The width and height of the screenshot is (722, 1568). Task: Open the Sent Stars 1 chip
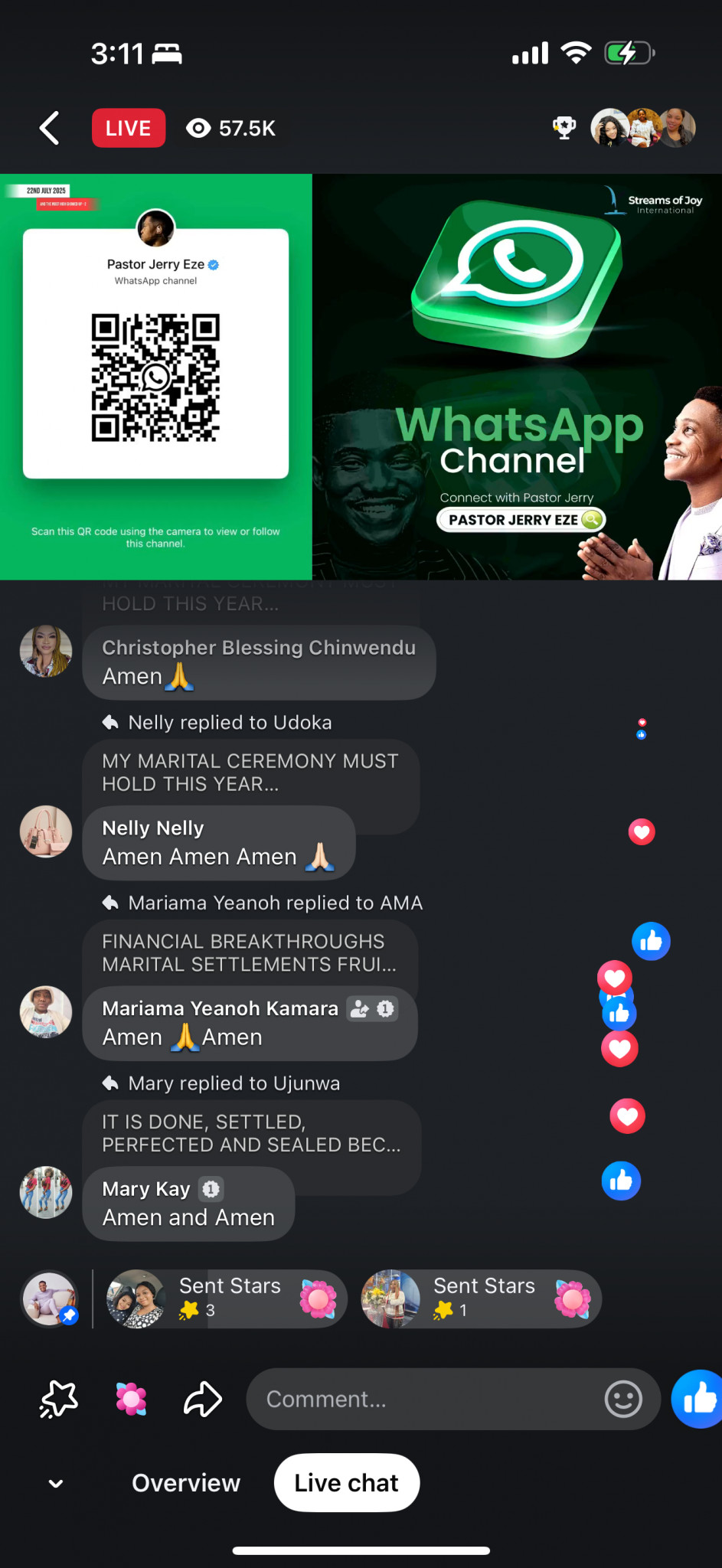[x=481, y=1298]
